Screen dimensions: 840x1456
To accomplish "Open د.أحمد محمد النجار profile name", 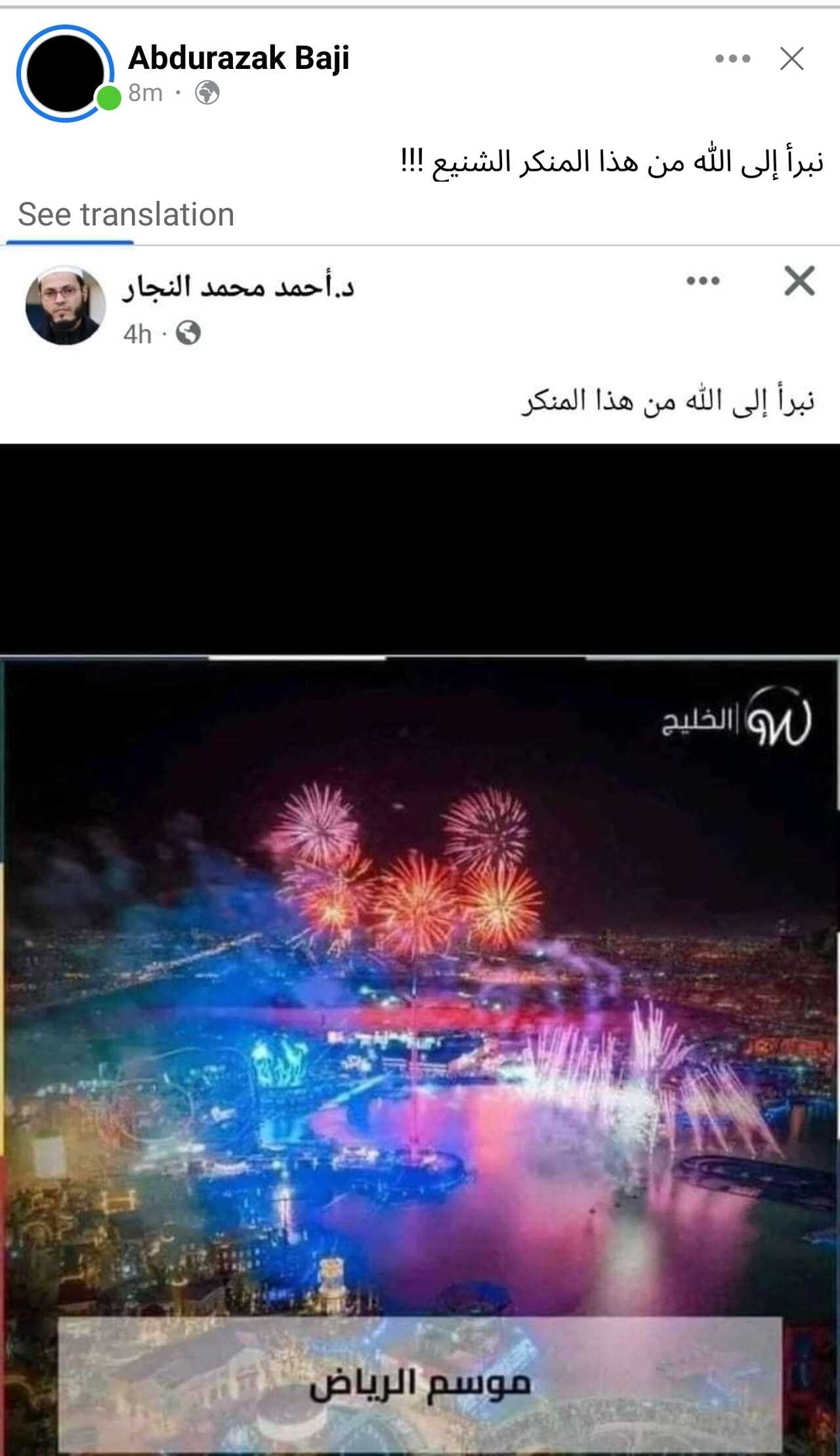I will pos(238,287).
